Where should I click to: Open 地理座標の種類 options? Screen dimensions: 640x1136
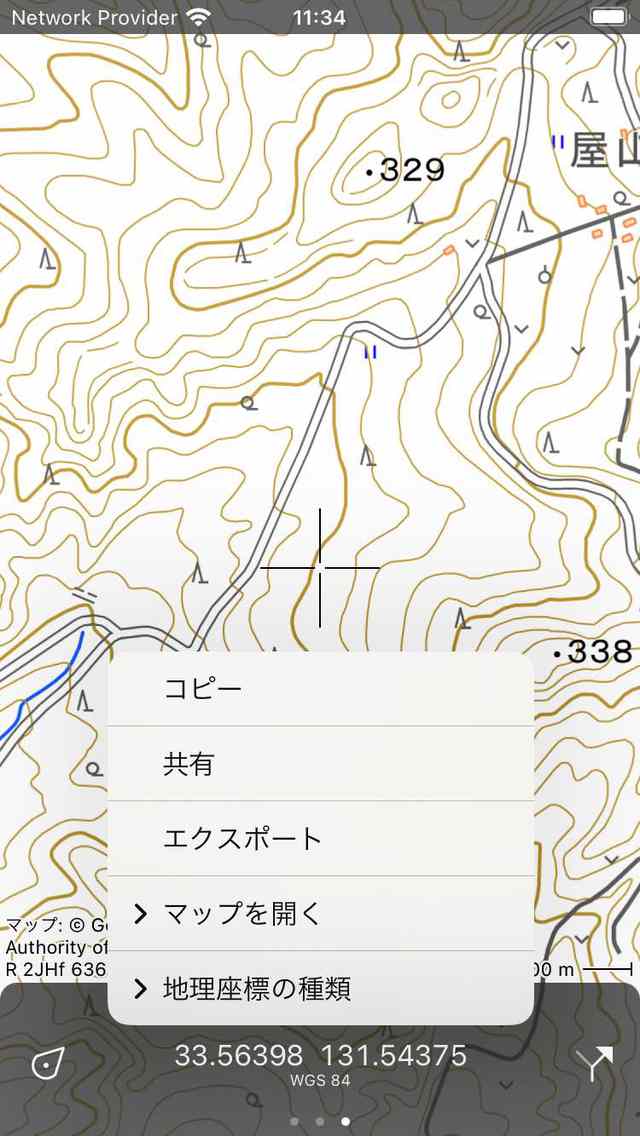pos(320,989)
